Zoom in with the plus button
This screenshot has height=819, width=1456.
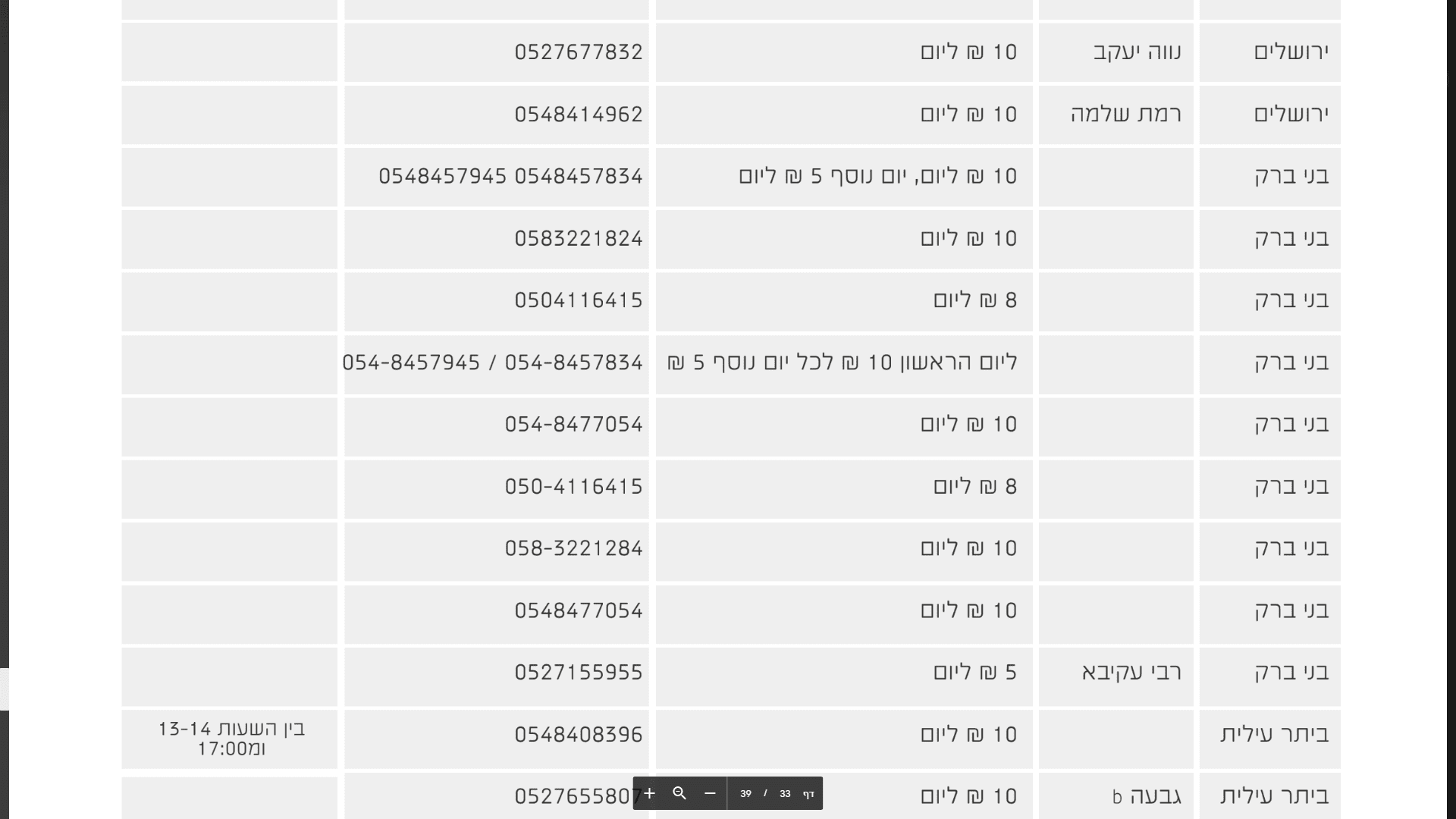(x=650, y=793)
